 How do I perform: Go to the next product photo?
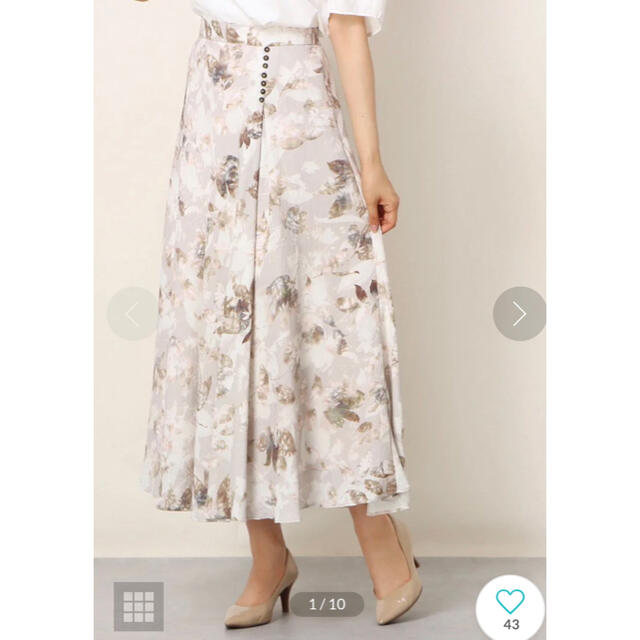(x=519, y=314)
